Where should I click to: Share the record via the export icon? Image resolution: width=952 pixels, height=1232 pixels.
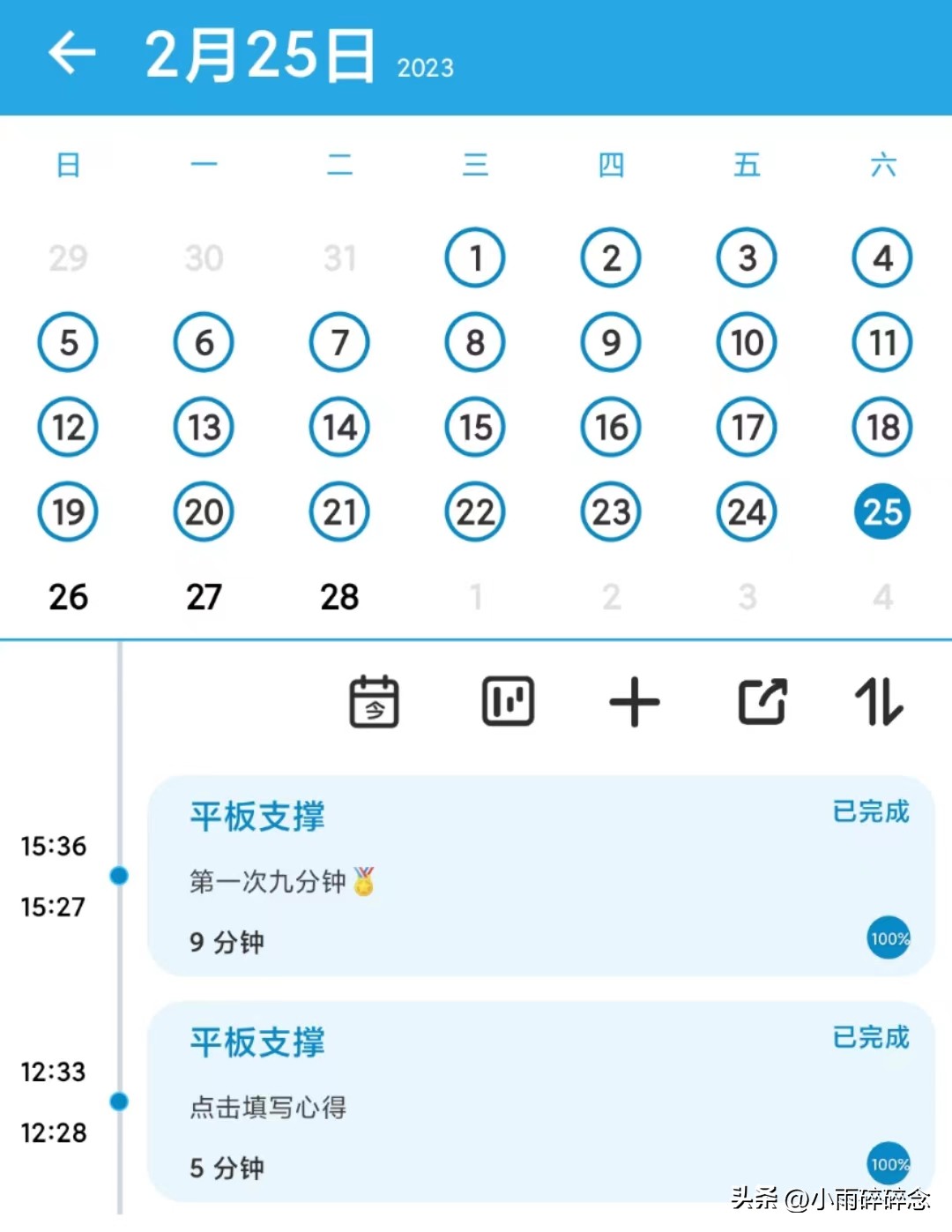tap(762, 701)
